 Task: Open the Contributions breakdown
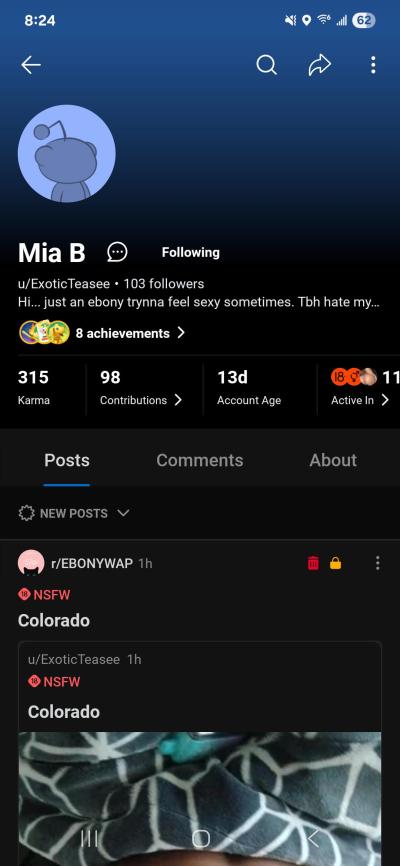[x=141, y=388]
